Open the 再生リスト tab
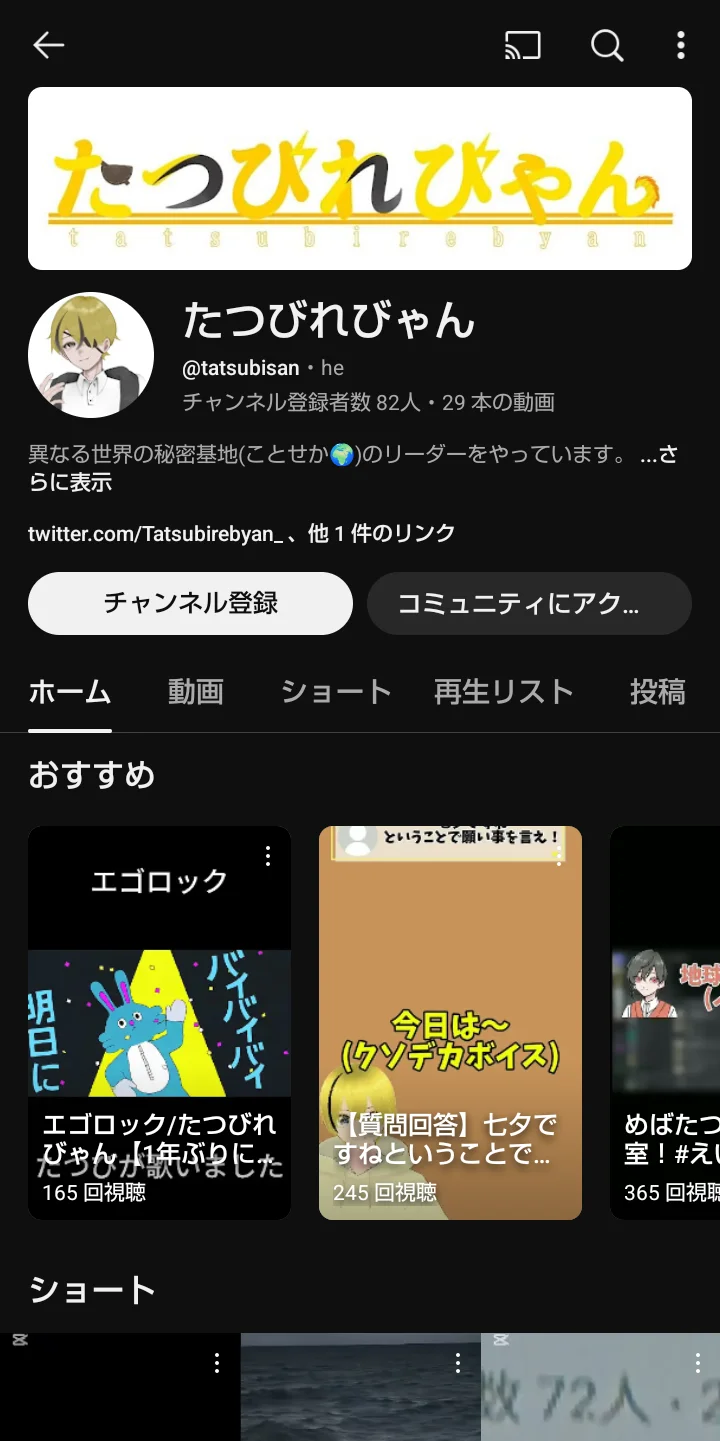The width and height of the screenshot is (720, 1441). (503, 692)
